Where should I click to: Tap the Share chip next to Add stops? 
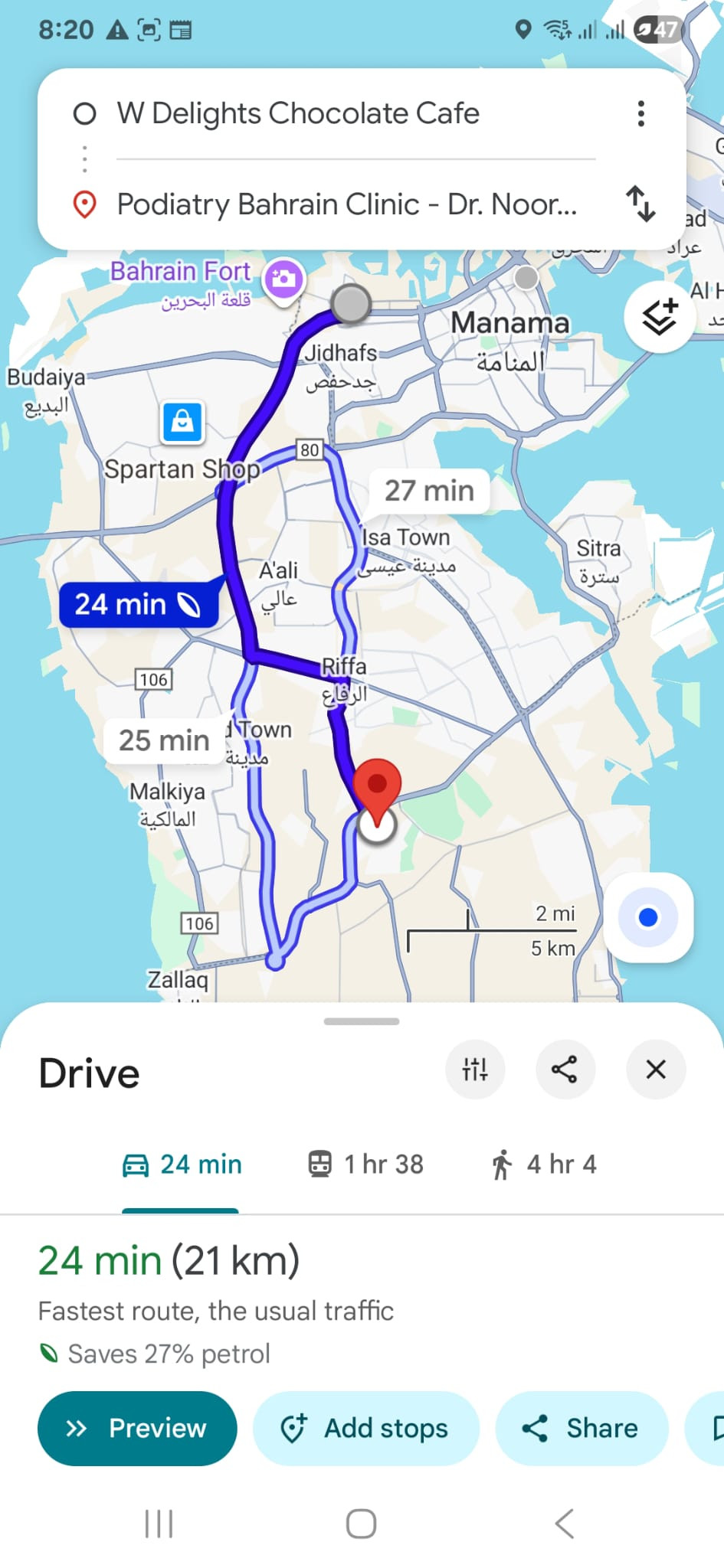tap(581, 1429)
